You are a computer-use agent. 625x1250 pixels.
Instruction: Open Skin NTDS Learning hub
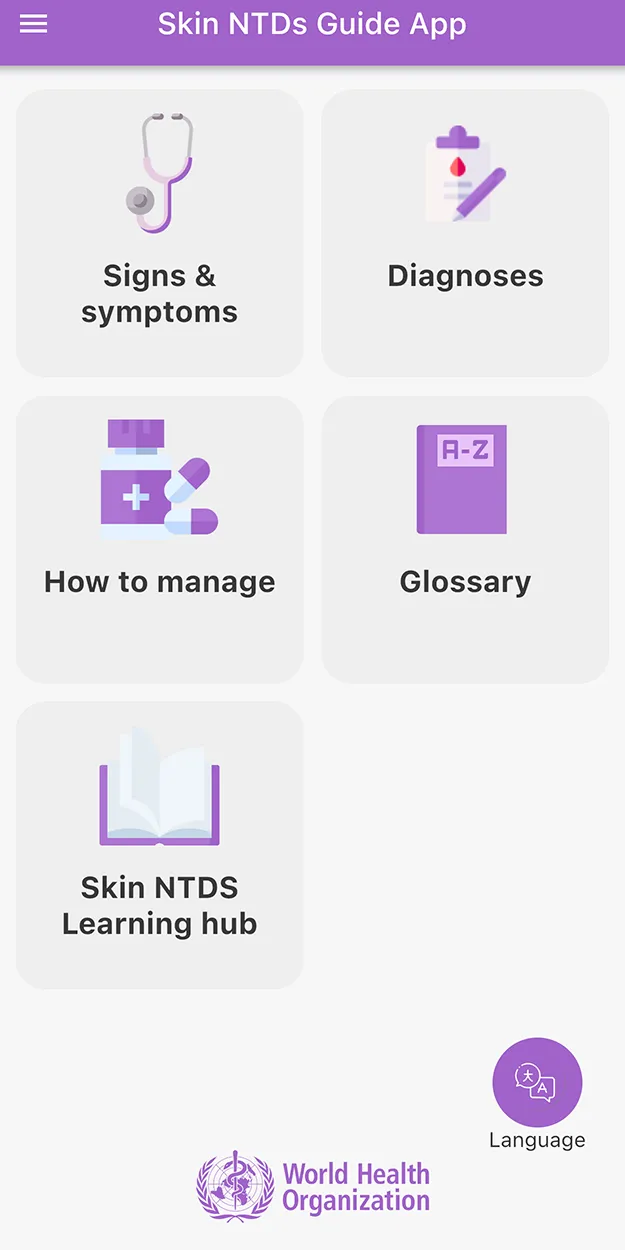(x=160, y=845)
